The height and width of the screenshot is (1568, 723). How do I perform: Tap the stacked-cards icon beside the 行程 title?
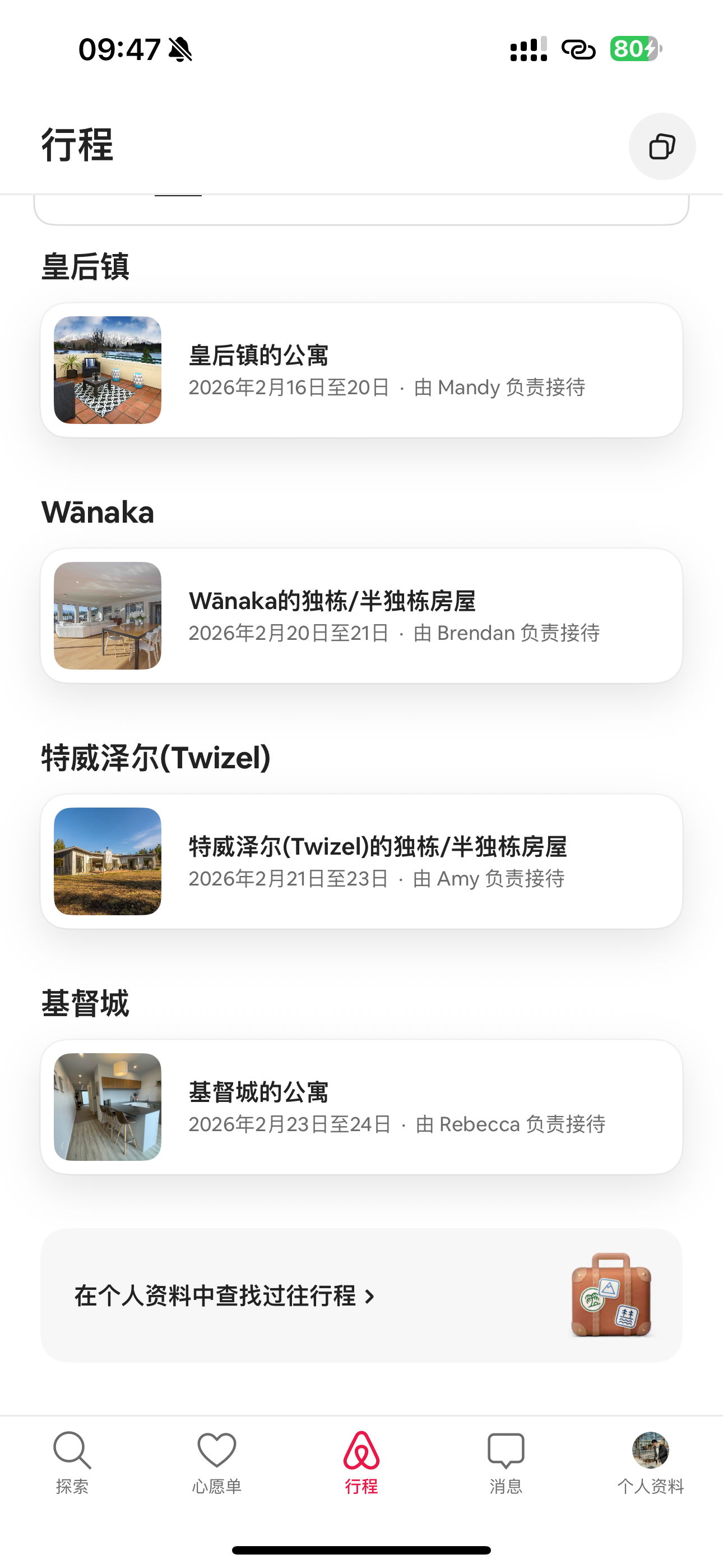[x=661, y=146]
